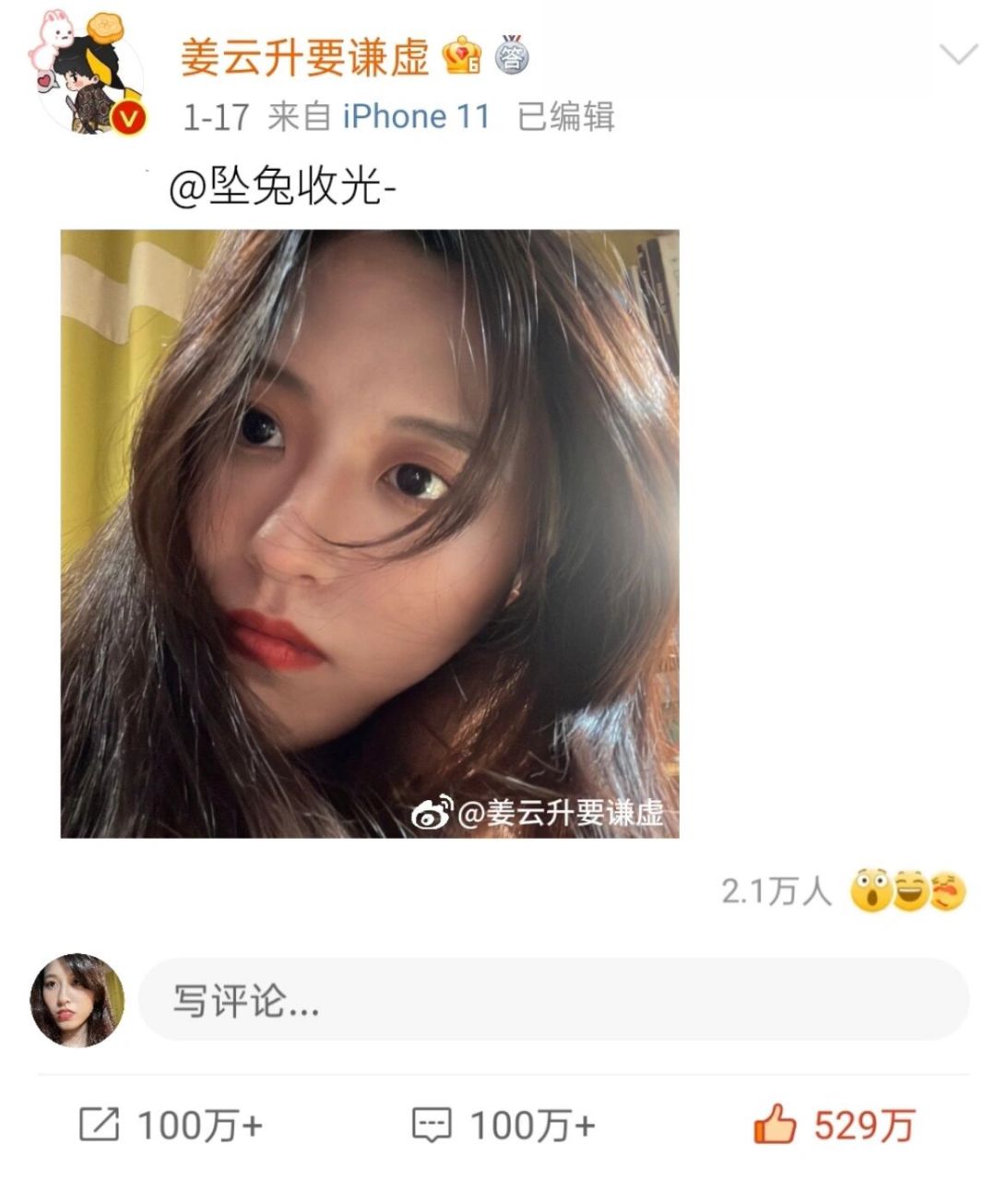Tap the tongue-out reaction emoji
The image size is (1008, 1181).
950,890
